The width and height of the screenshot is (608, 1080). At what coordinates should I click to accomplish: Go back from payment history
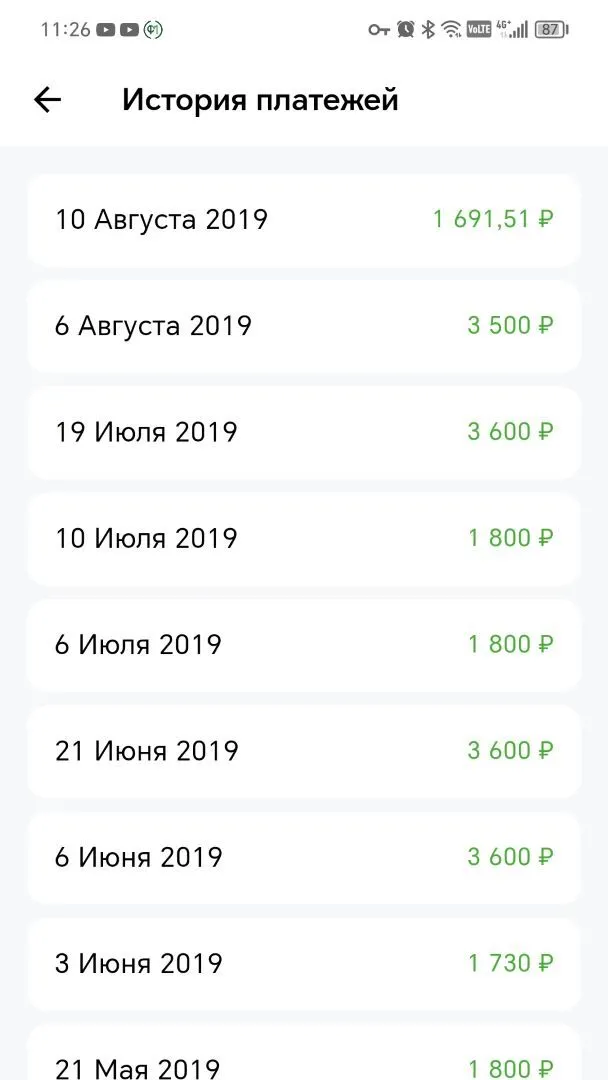(x=48, y=101)
